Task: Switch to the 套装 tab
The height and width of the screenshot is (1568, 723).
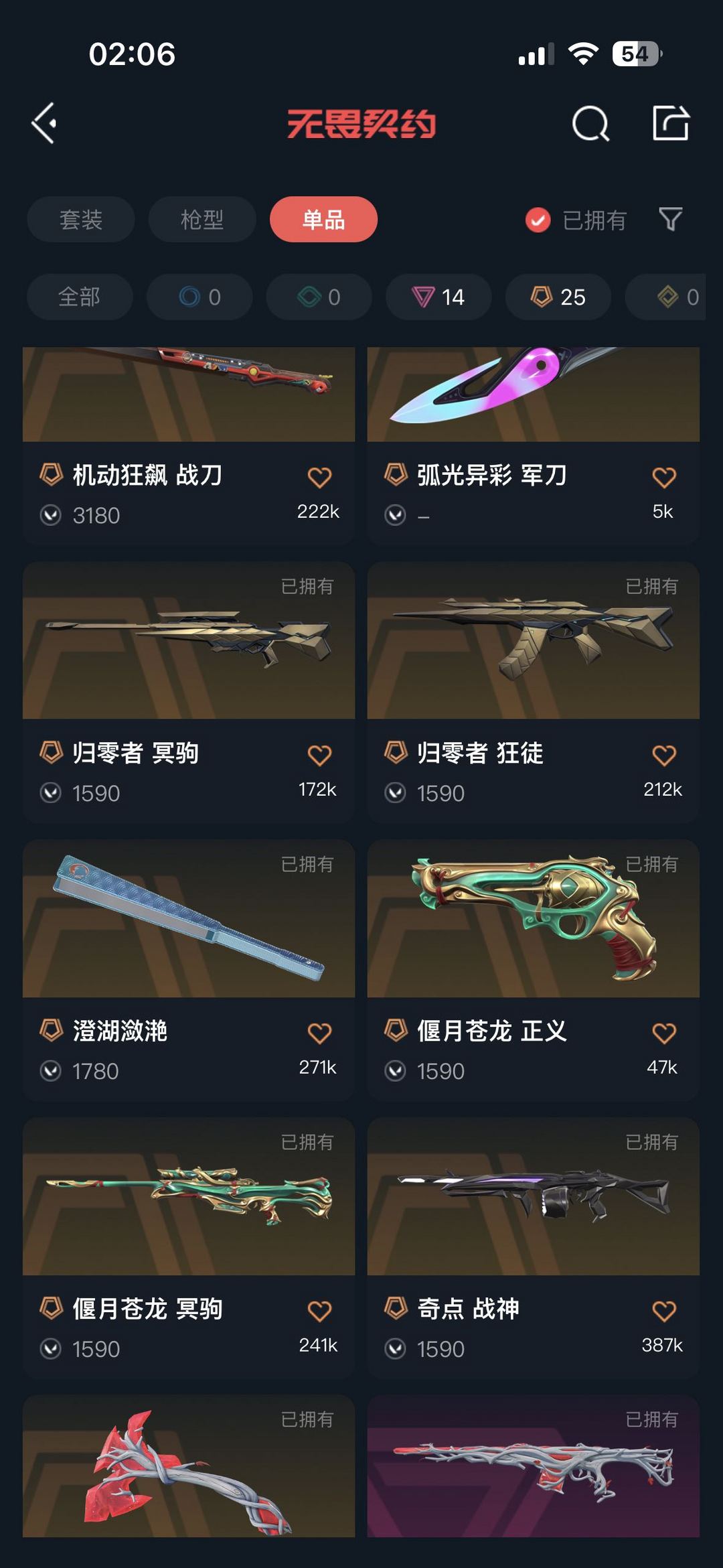Action: click(x=81, y=219)
